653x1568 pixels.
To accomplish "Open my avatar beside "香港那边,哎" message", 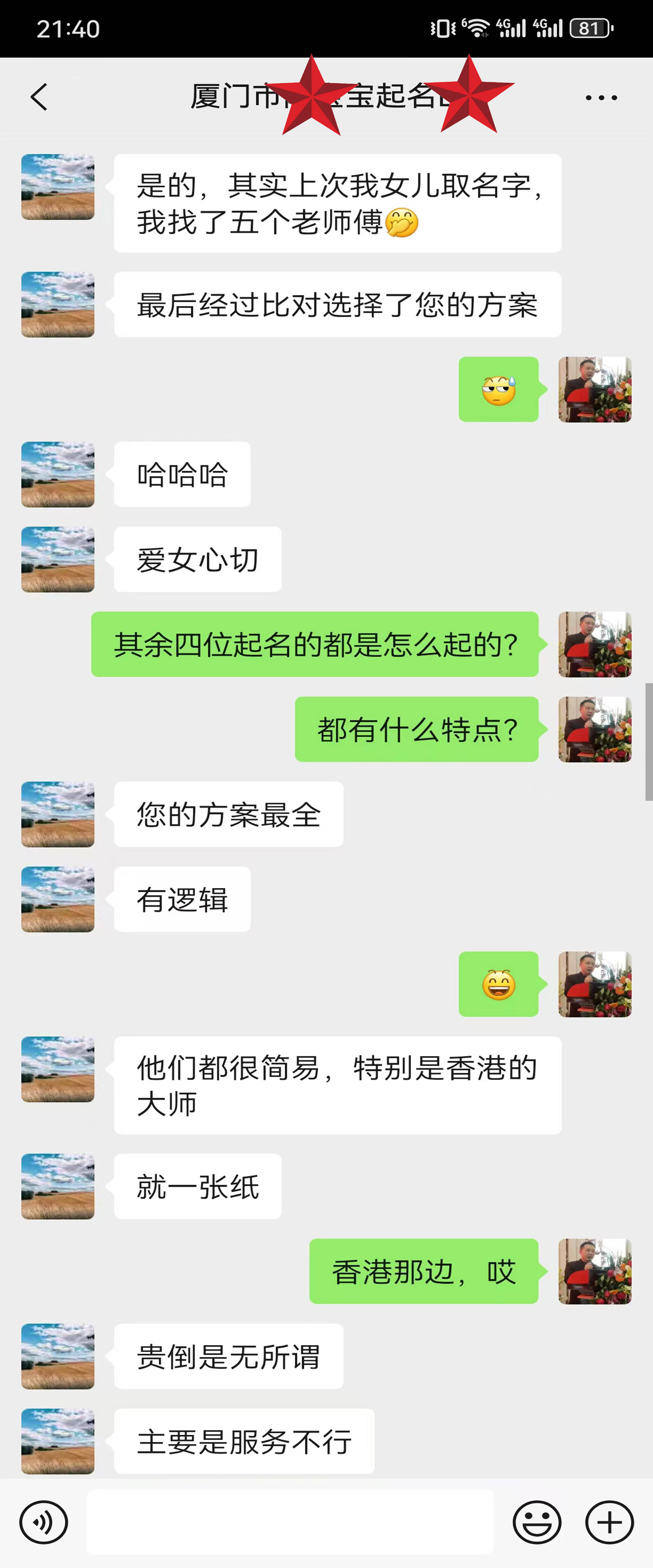I will 594,1271.
